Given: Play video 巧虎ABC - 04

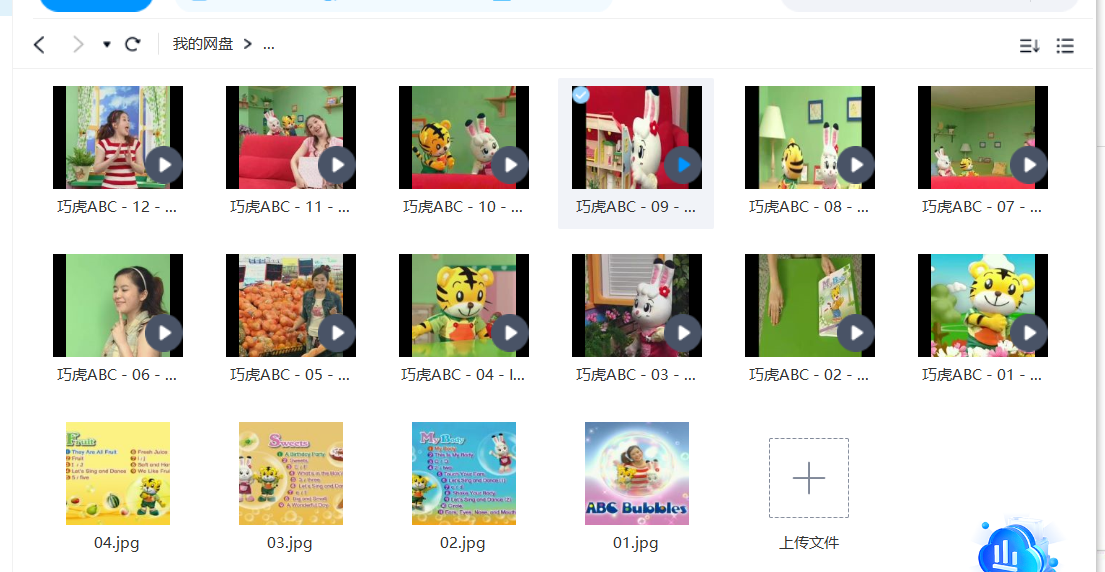Looking at the screenshot, I should (510, 334).
